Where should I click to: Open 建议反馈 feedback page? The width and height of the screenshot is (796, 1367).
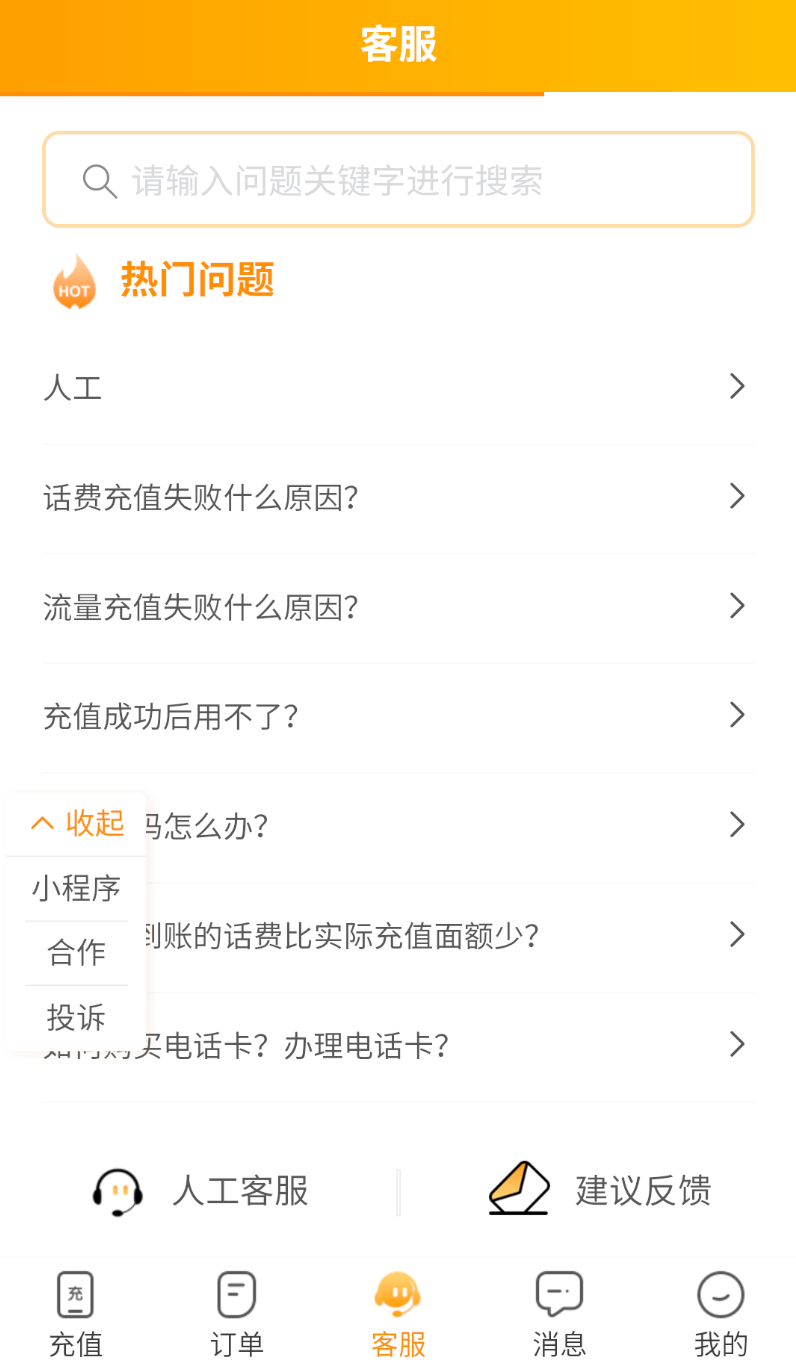[600, 1189]
